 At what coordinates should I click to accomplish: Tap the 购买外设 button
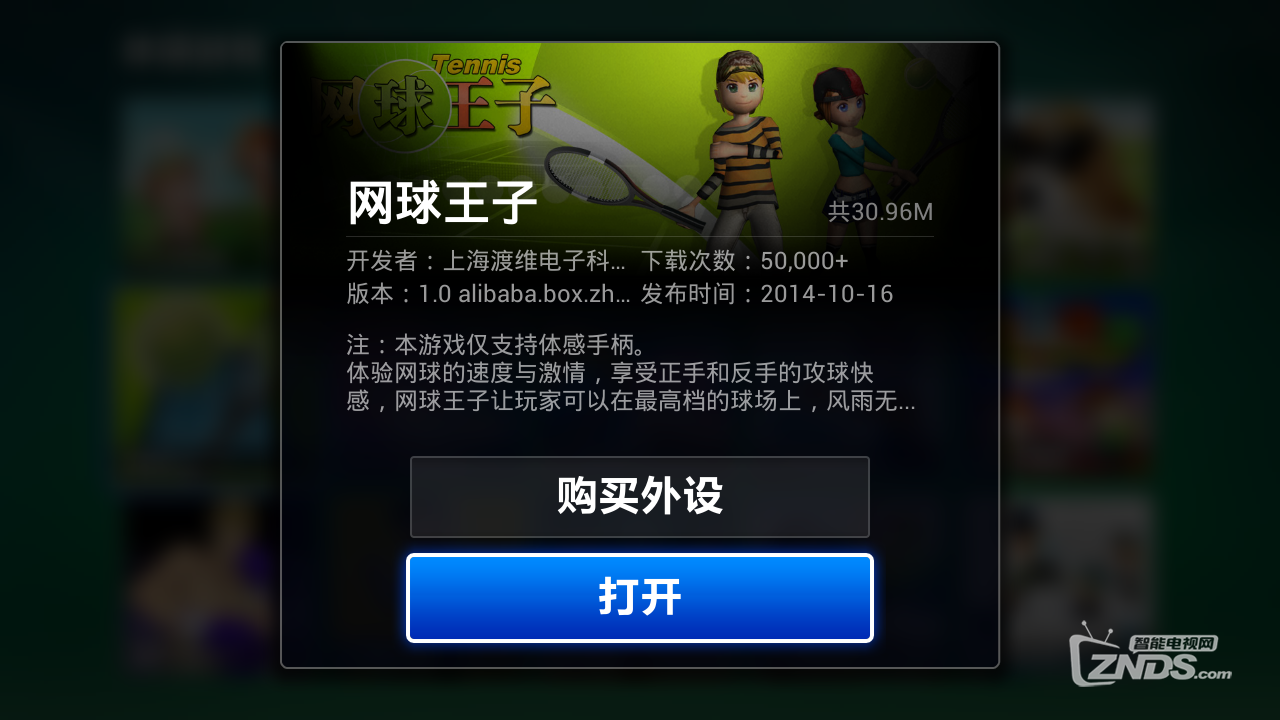[x=640, y=497]
